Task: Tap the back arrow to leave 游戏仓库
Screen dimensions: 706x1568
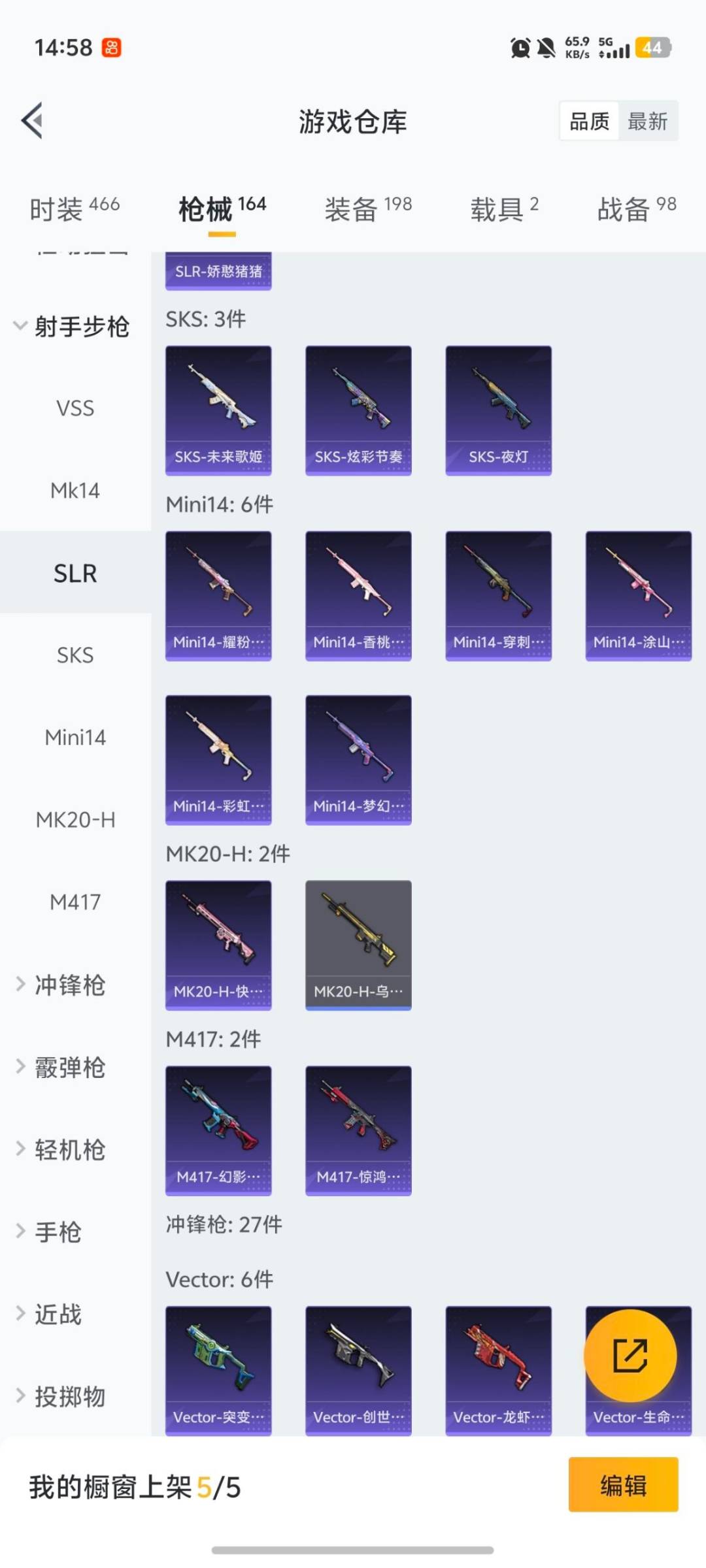Action: click(31, 121)
